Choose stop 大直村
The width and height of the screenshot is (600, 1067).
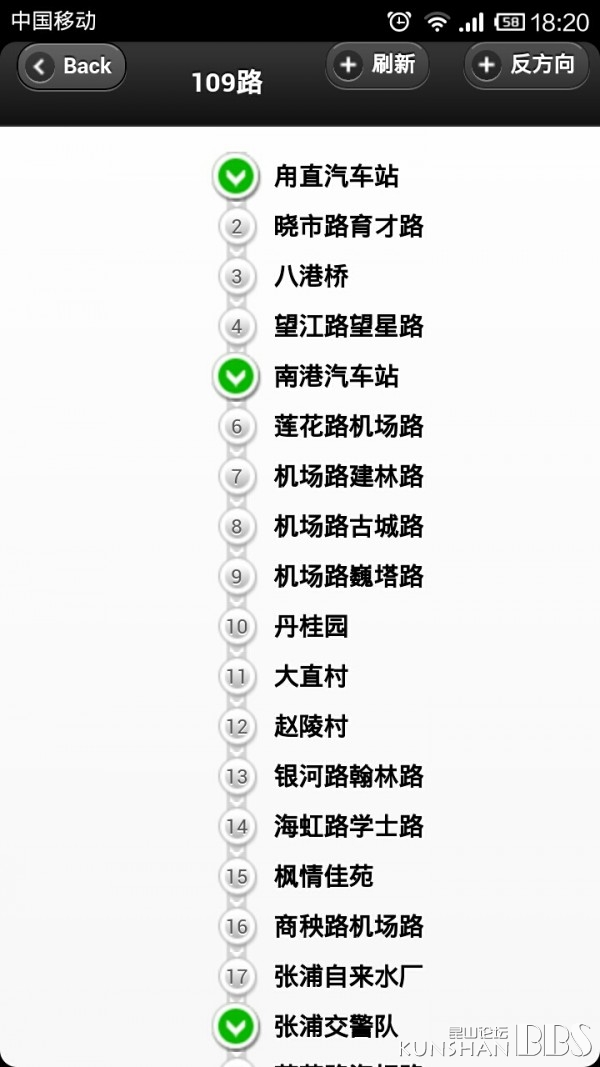[x=311, y=676]
